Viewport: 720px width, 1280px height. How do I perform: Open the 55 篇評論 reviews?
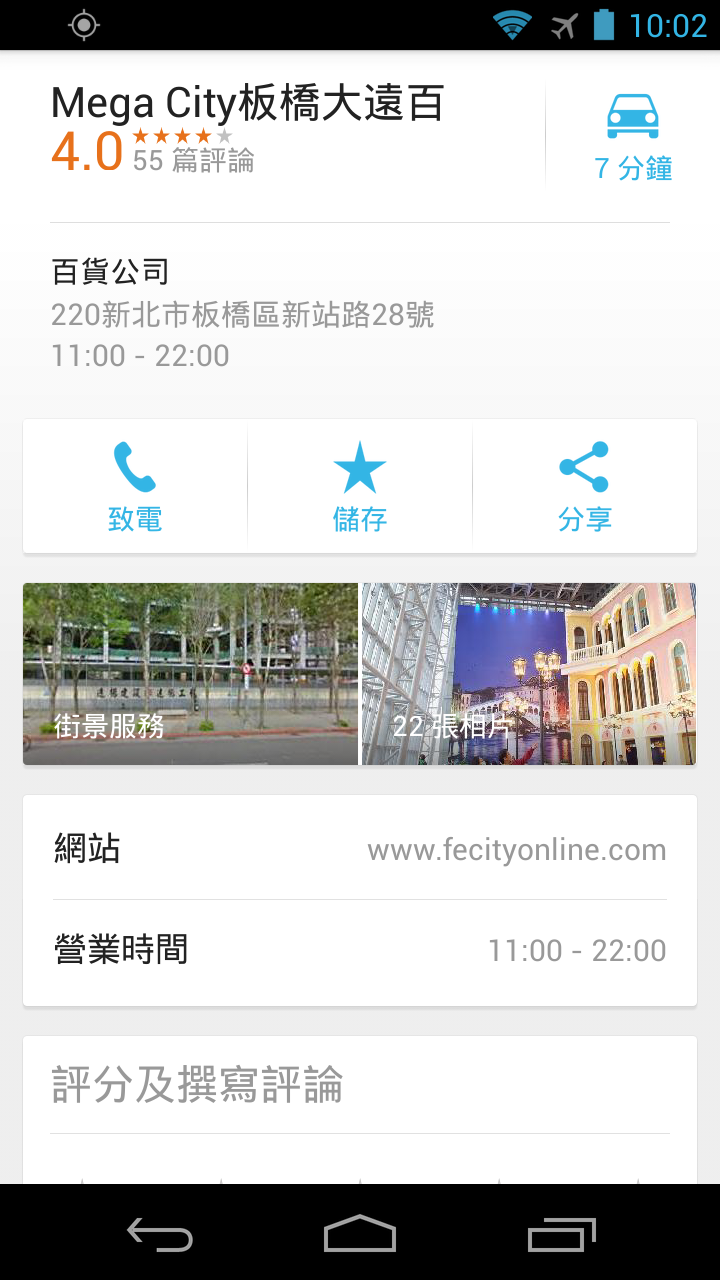pos(193,160)
